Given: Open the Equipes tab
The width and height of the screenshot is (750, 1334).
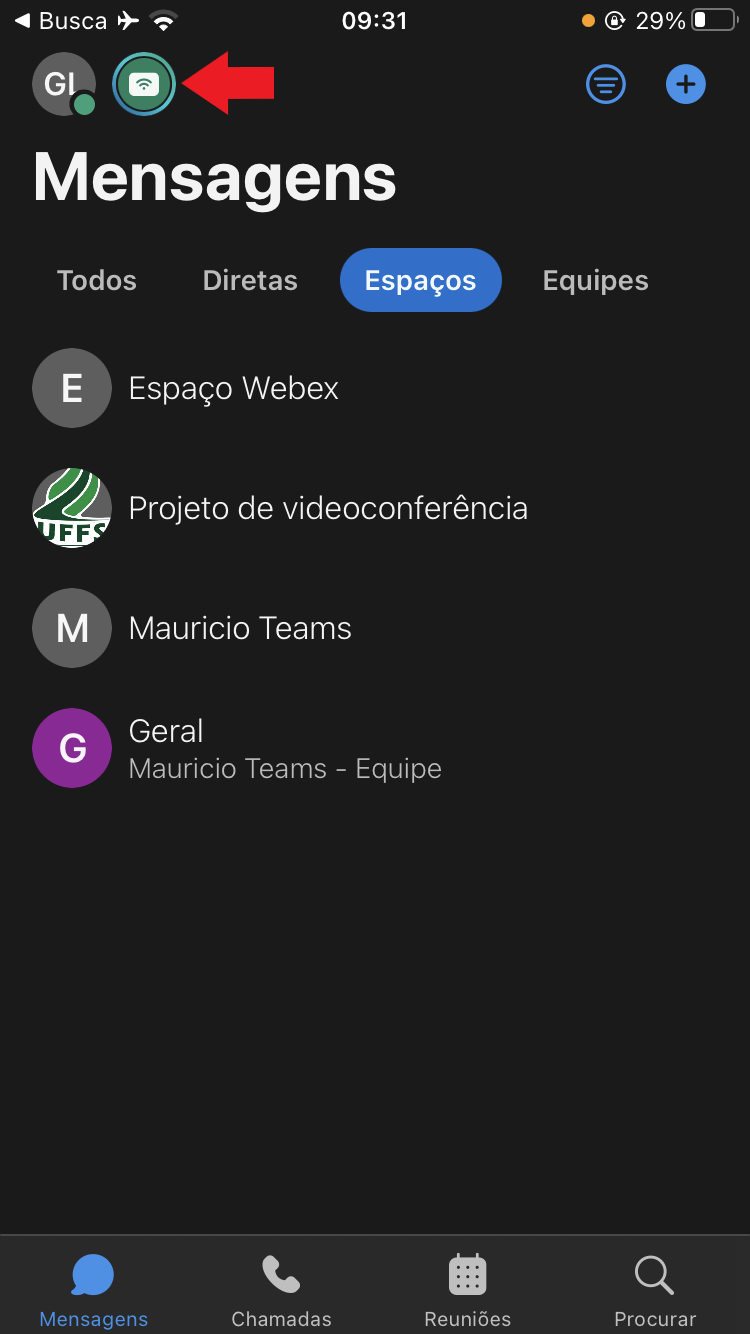Looking at the screenshot, I should [594, 280].
